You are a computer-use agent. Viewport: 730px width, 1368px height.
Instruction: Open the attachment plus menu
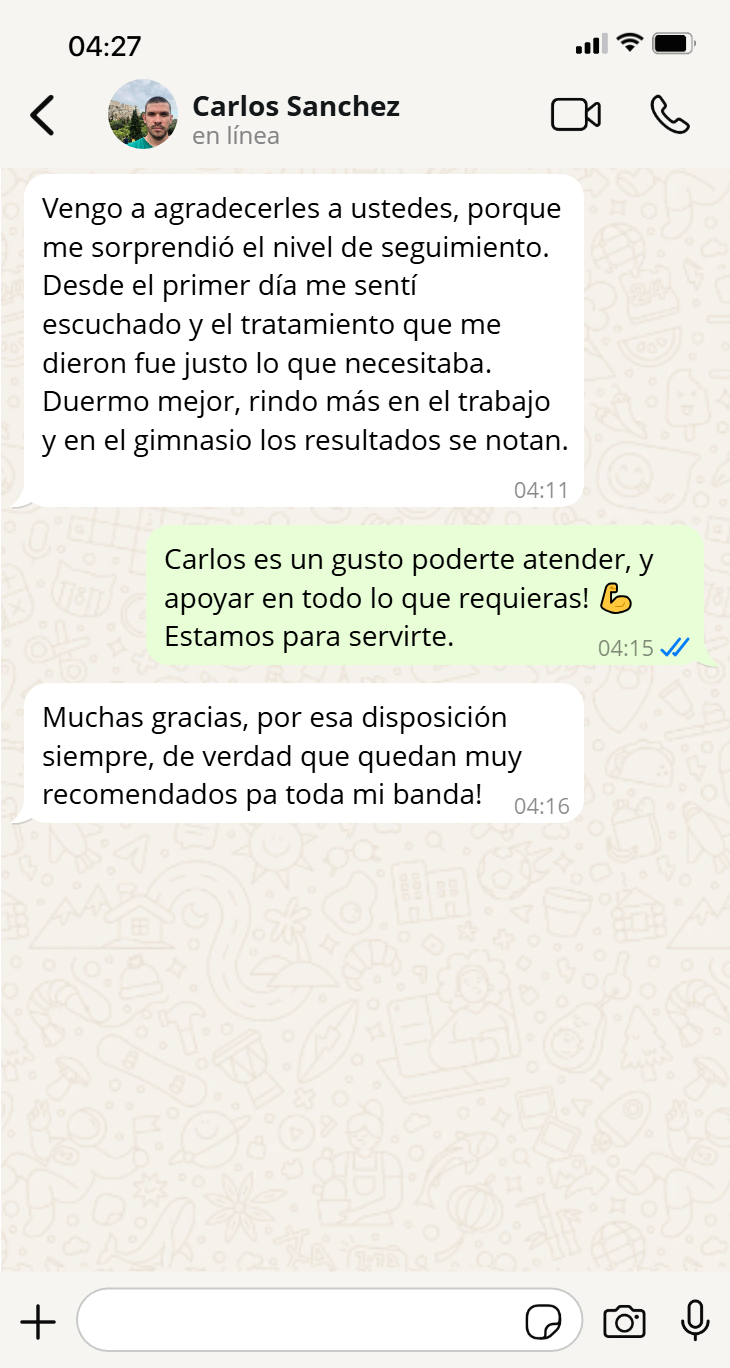click(38, 1322)
